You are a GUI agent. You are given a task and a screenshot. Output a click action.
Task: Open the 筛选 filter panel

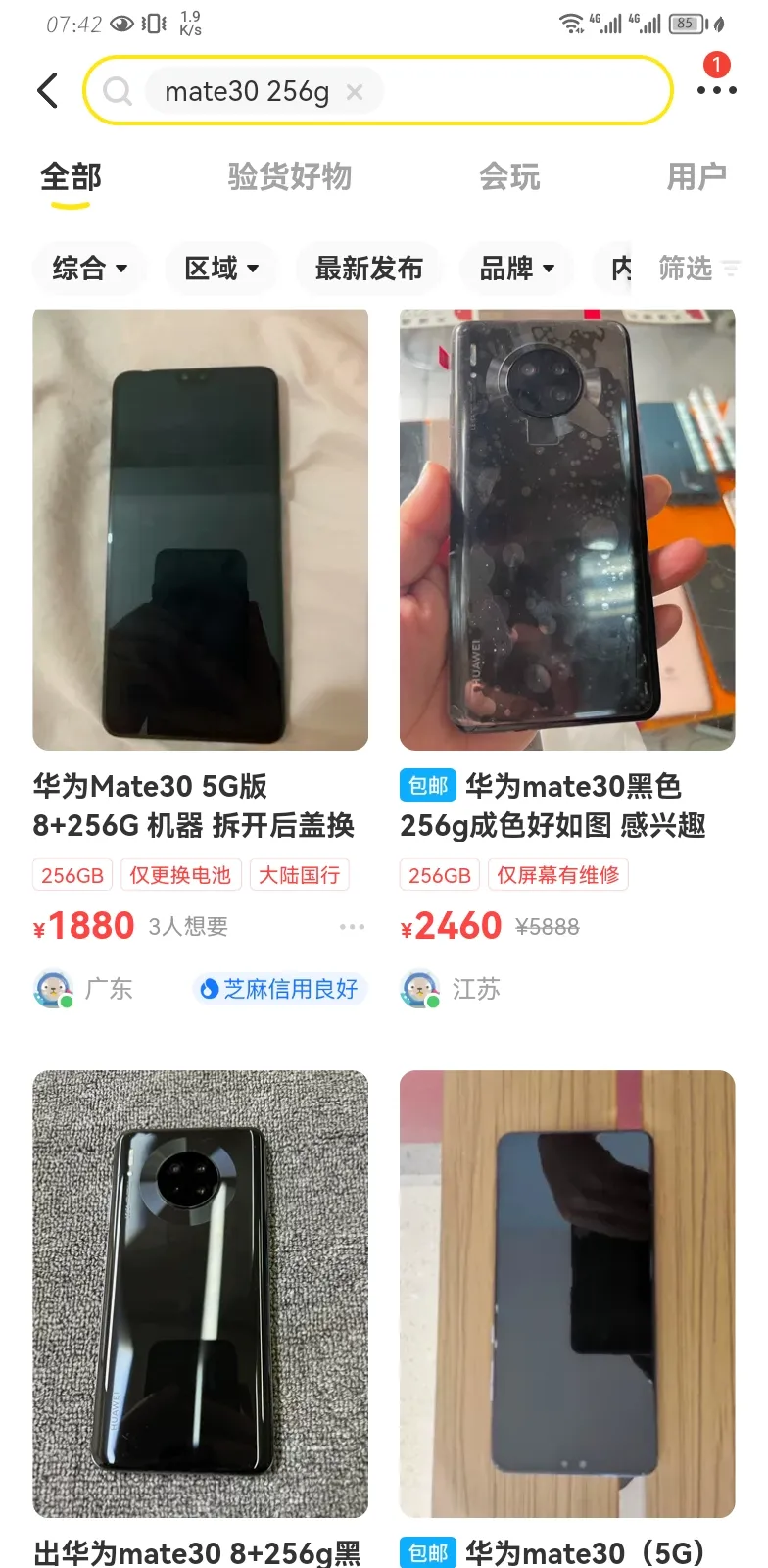point(696,268)
